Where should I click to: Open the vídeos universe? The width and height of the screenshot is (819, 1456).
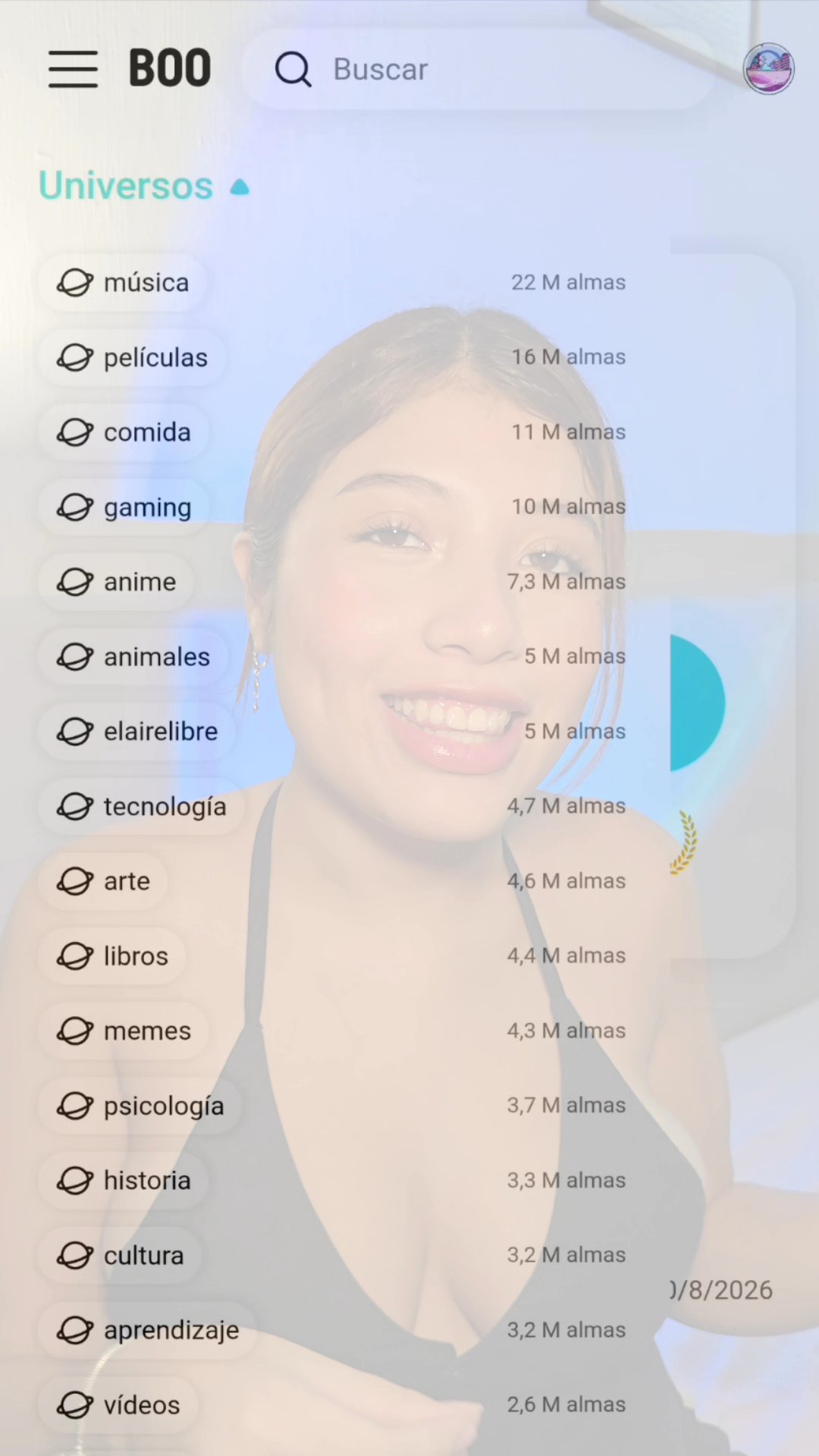coord(118,1405)
